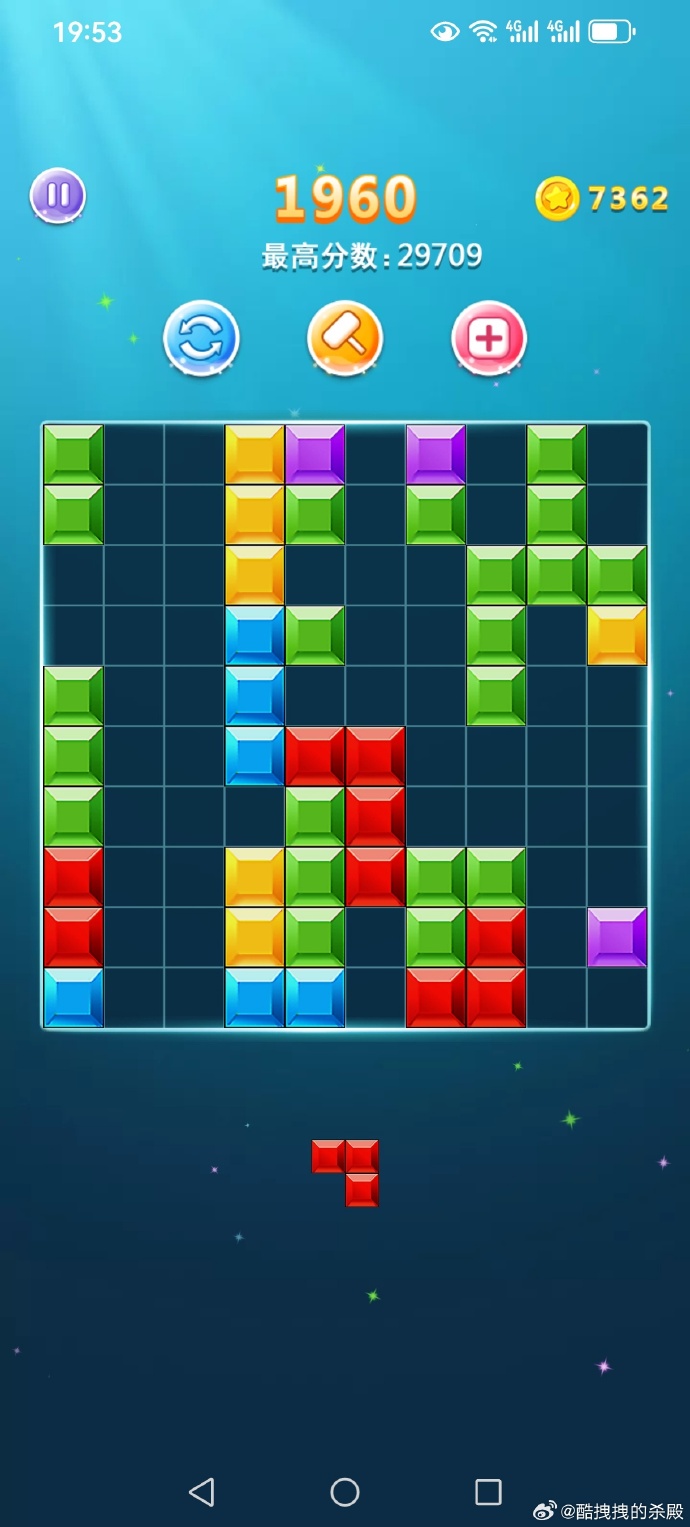Open the gold coin balance

[602, 198]
